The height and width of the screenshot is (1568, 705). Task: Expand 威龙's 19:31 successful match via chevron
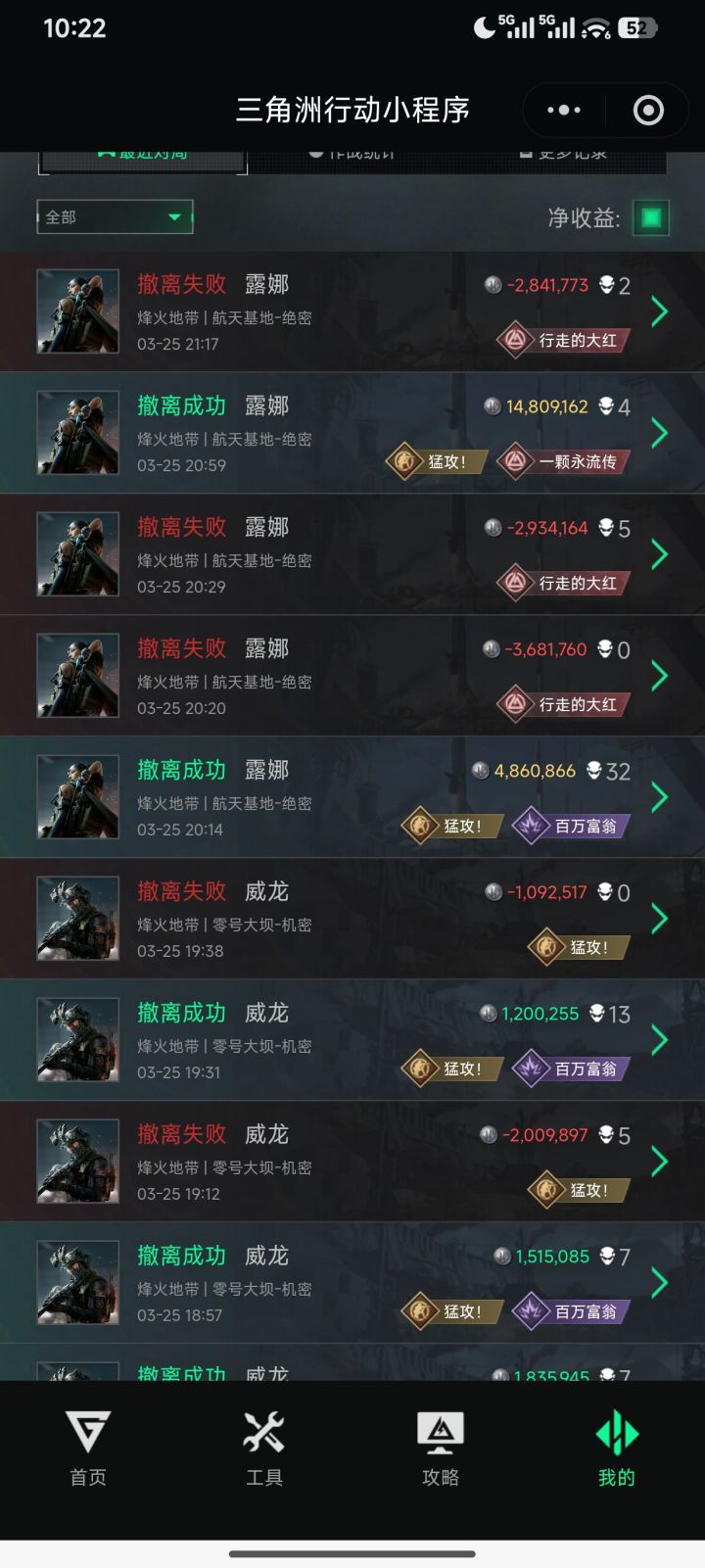coord(660,1039)
